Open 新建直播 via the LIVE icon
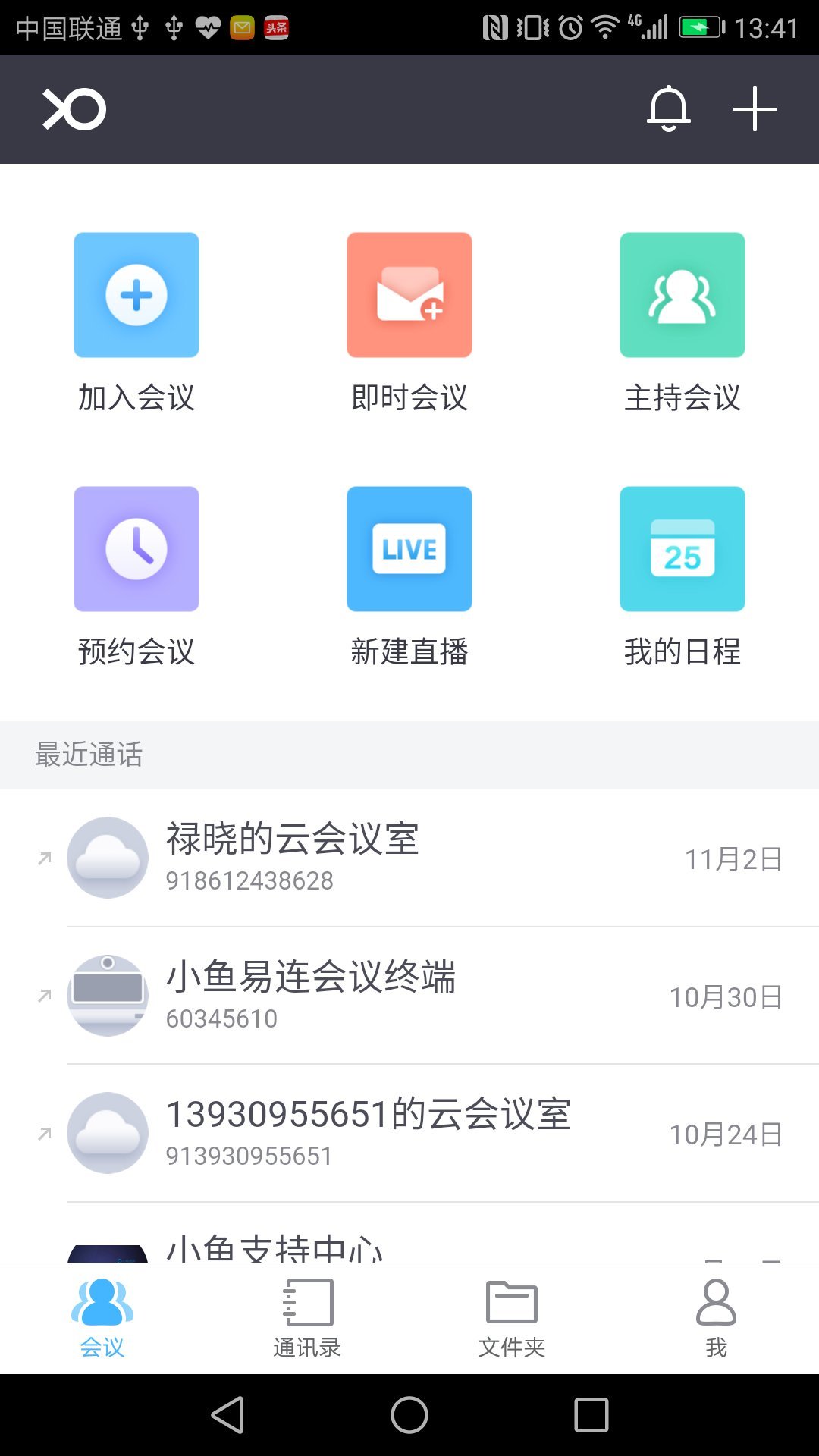The image size is (819, 1456). click(409, 548)
